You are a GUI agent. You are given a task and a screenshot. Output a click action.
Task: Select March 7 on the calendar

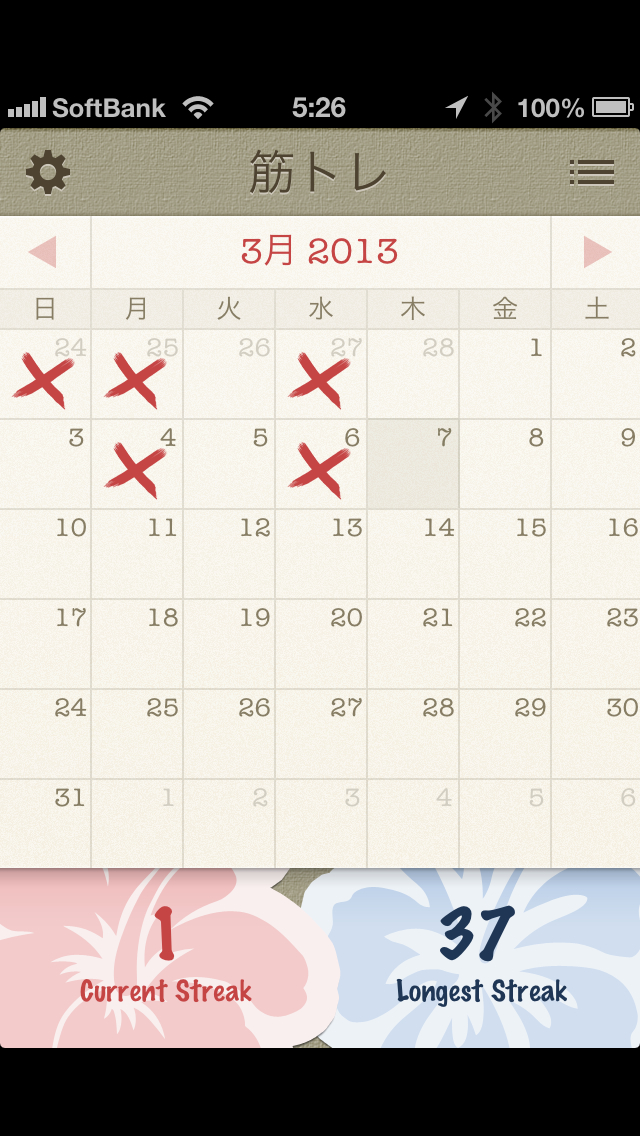[413, 465]
